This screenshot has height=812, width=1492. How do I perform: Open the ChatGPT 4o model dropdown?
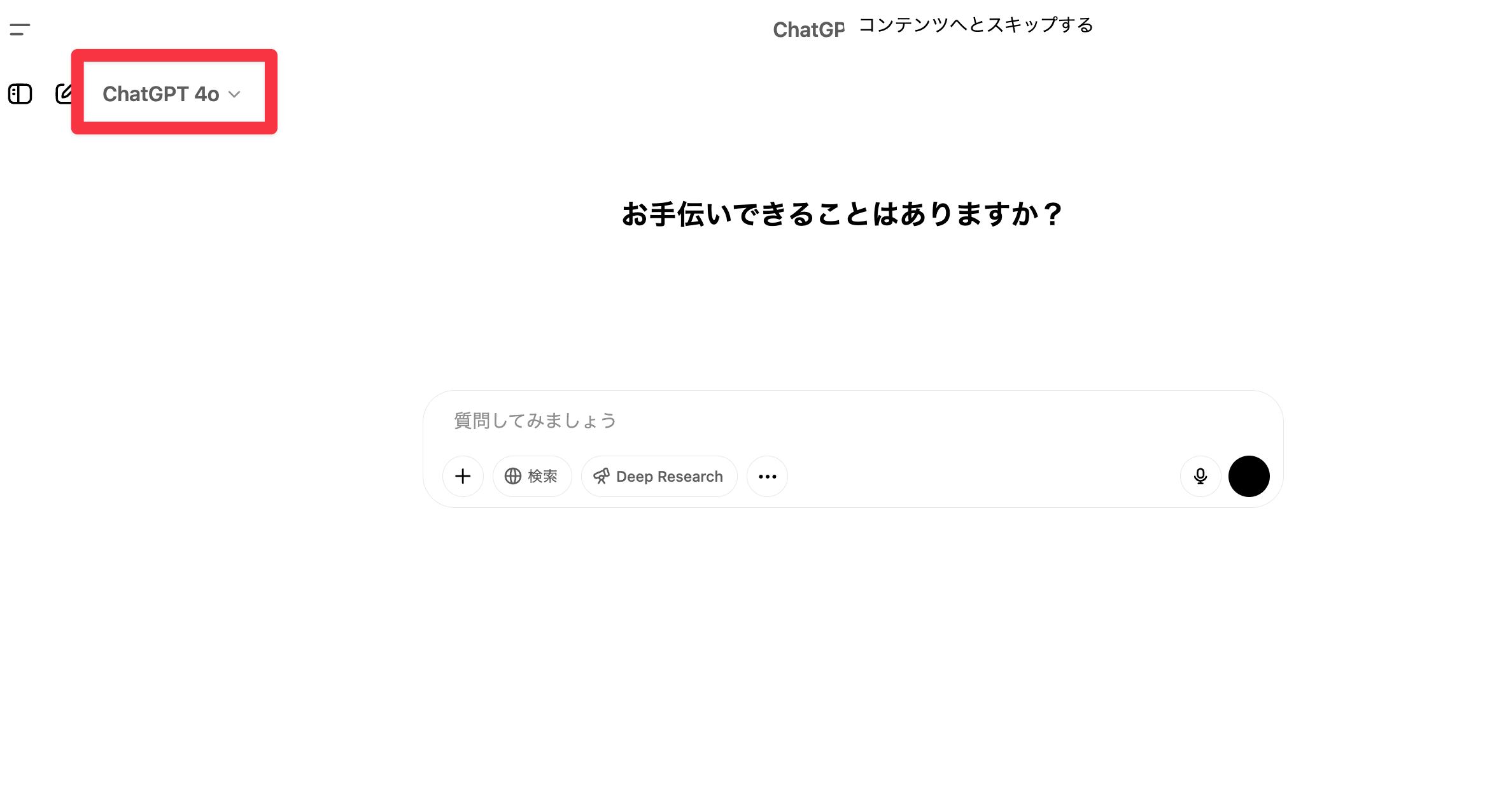pos(172,94)
